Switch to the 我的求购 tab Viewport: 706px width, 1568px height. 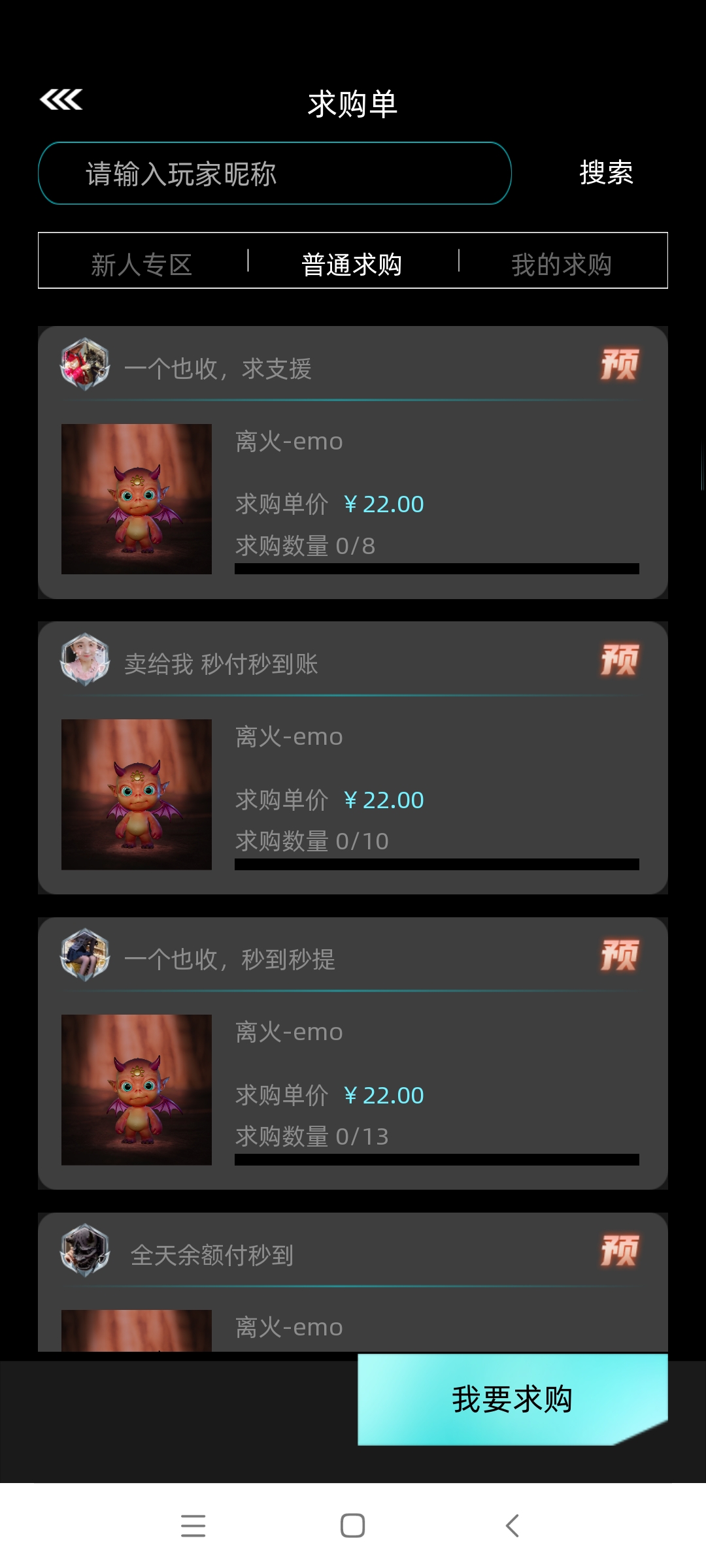pyautogui.click(x=561, y=263)
